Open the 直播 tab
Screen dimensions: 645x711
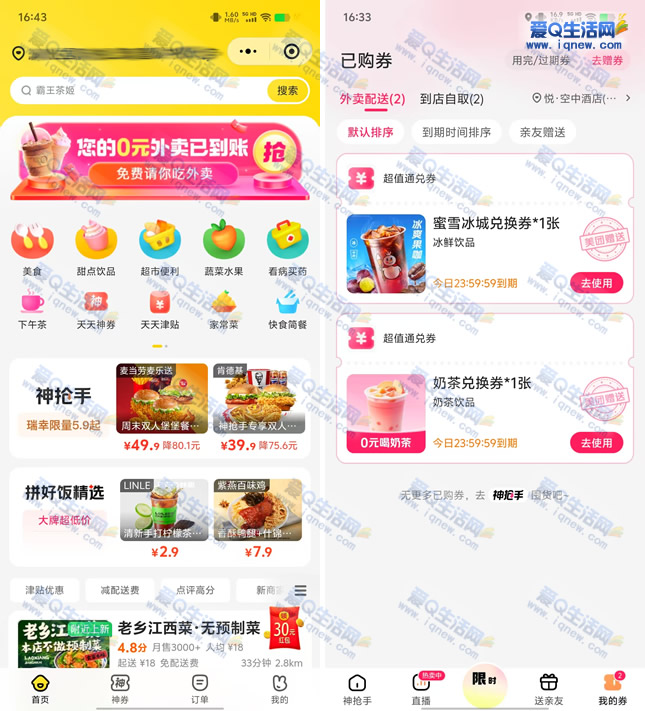(421, 688)
